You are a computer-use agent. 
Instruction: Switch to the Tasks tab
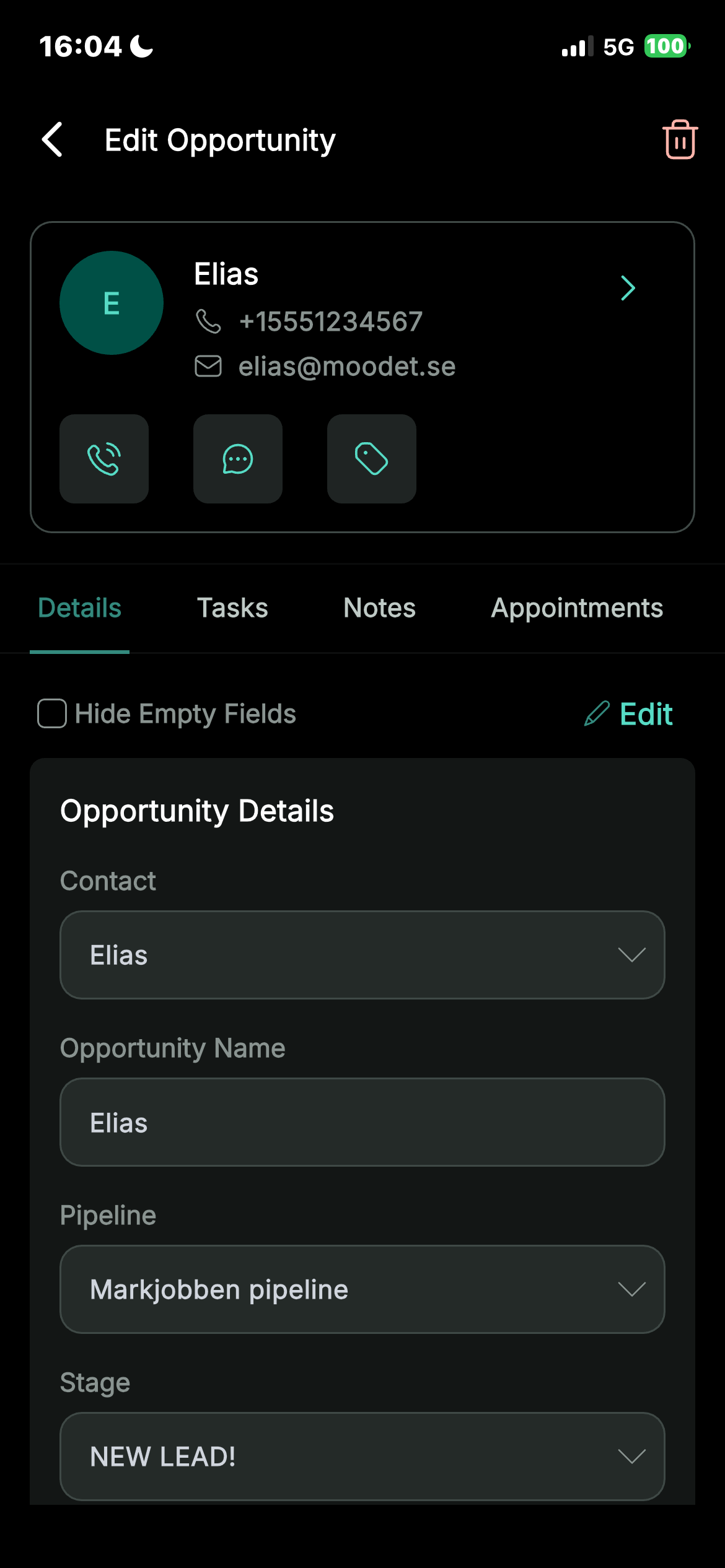[232, 608]
